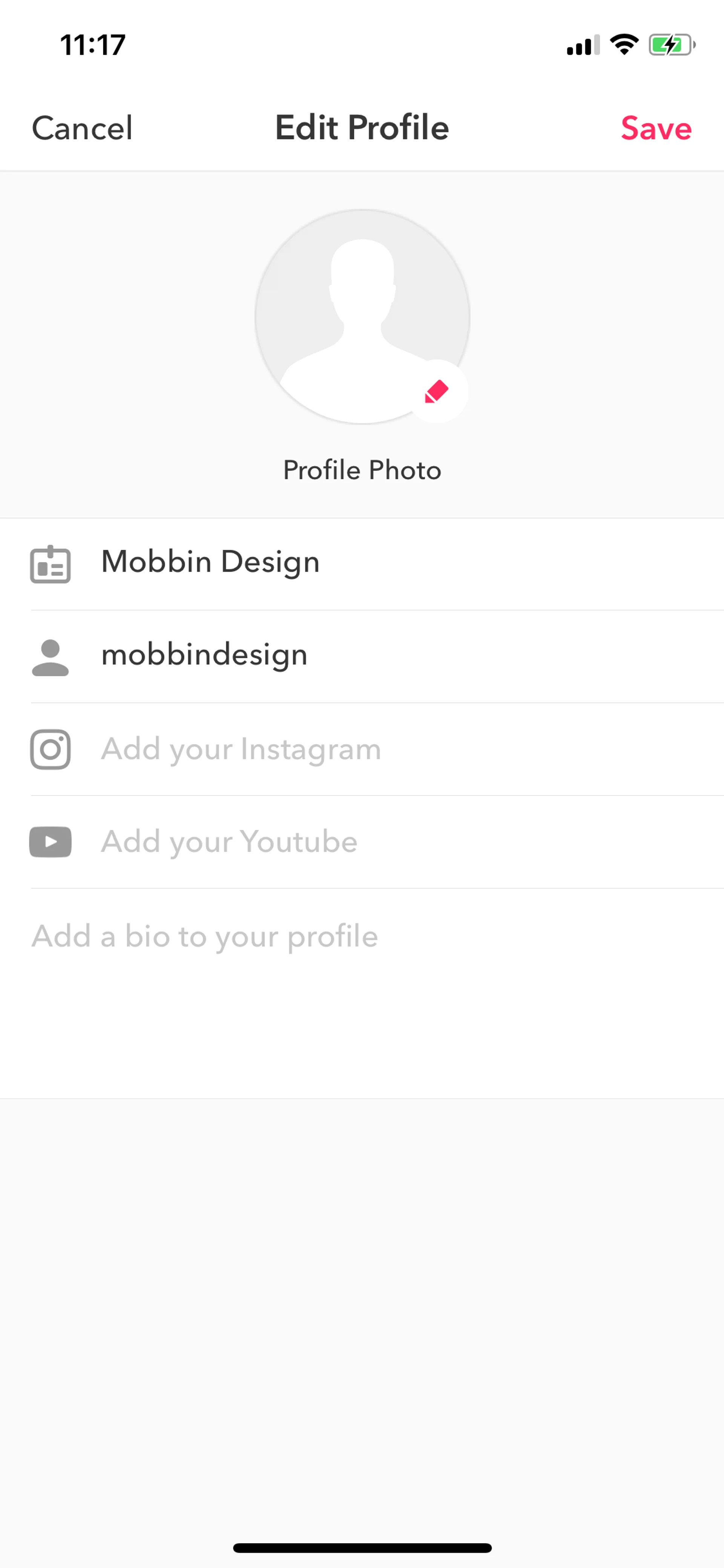
Task: Tap the pencil icon to change photo
Action: pyautogui.click(x=436, y=392)
